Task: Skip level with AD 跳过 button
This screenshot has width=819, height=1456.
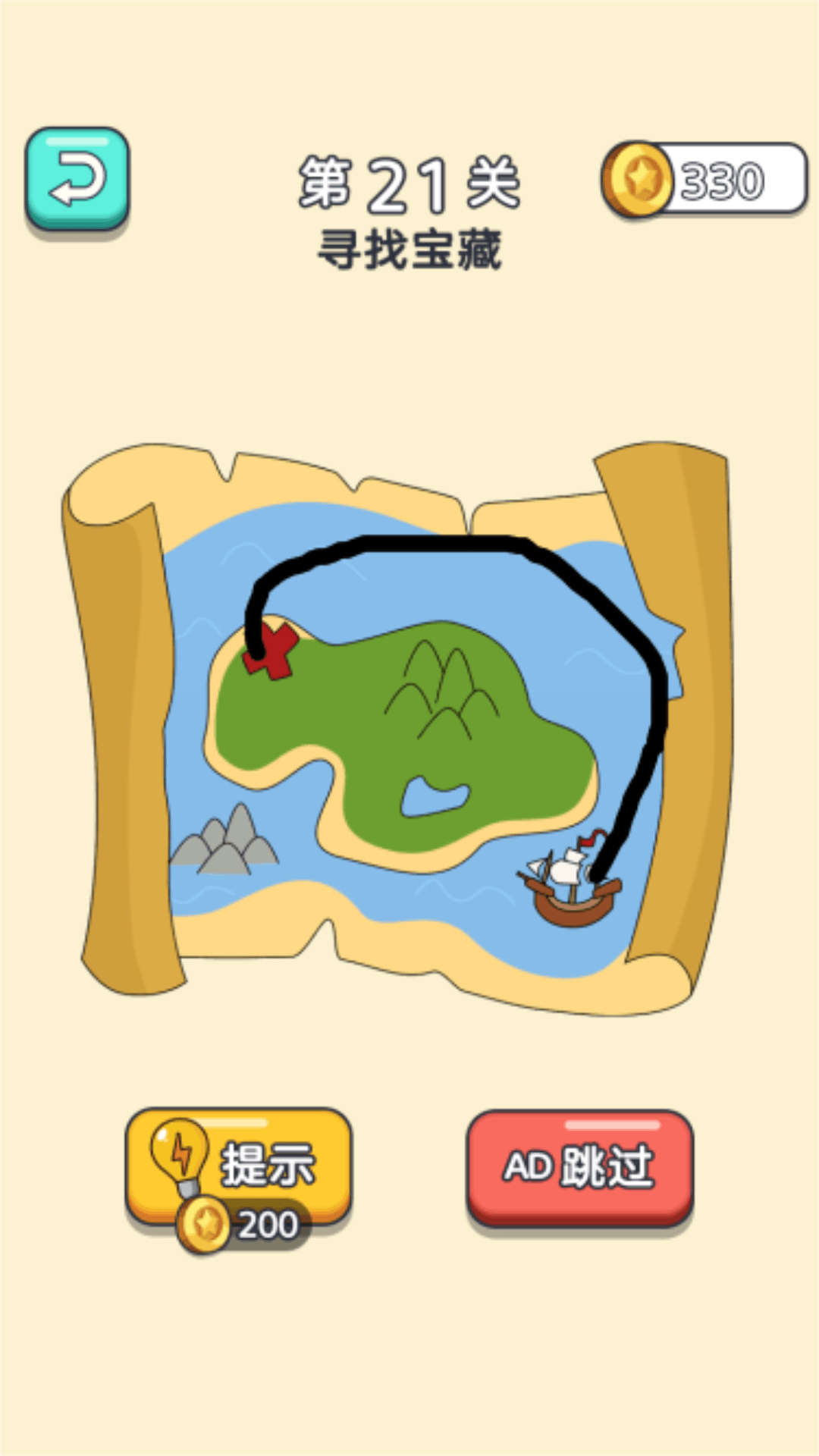Action: [579, 1166]
